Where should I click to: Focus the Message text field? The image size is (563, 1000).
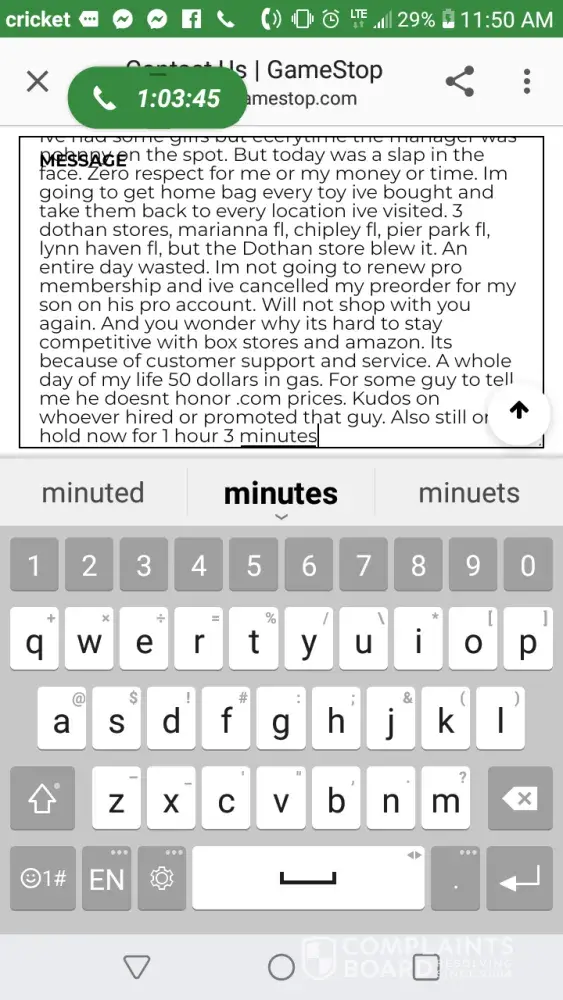click(281, 291)
